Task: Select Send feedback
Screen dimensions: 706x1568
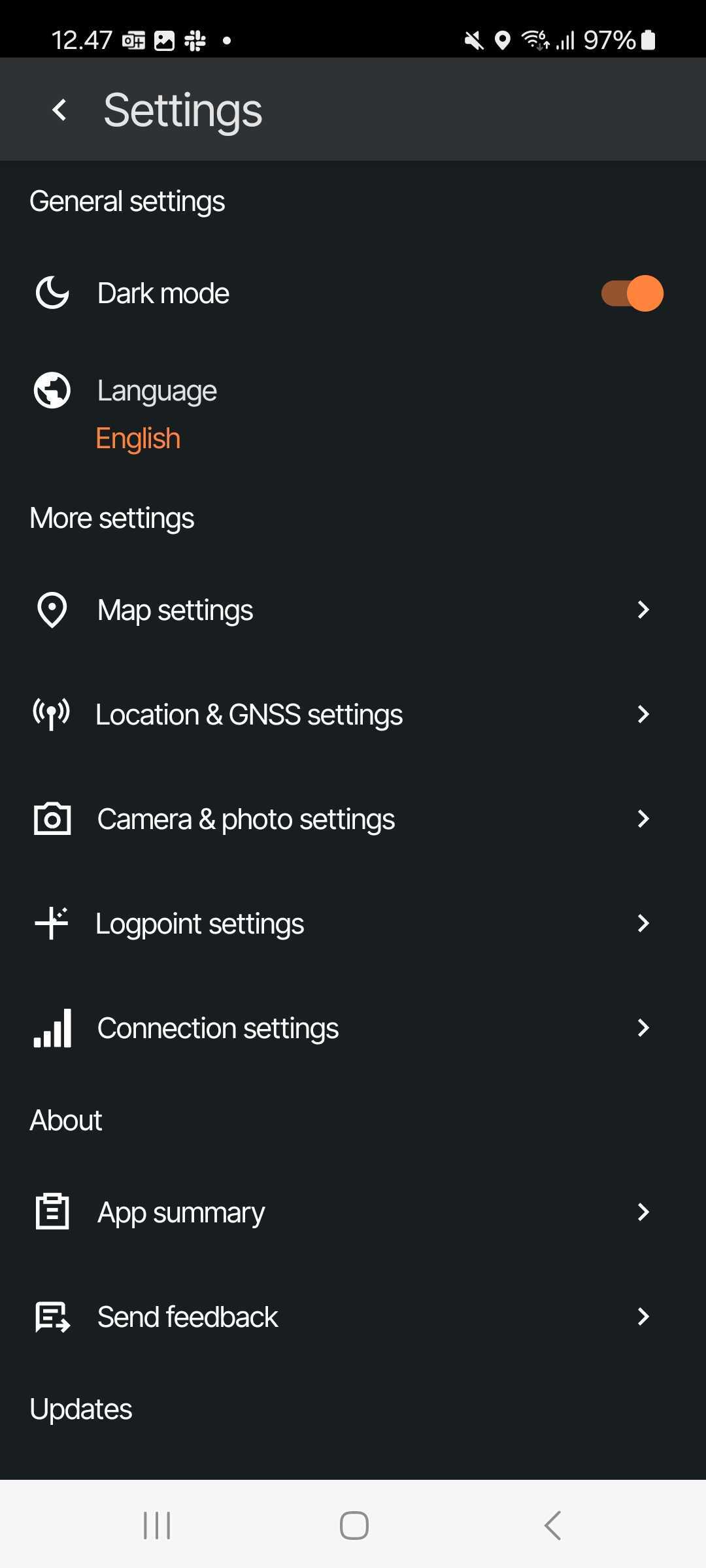Action: (340, 1317)
